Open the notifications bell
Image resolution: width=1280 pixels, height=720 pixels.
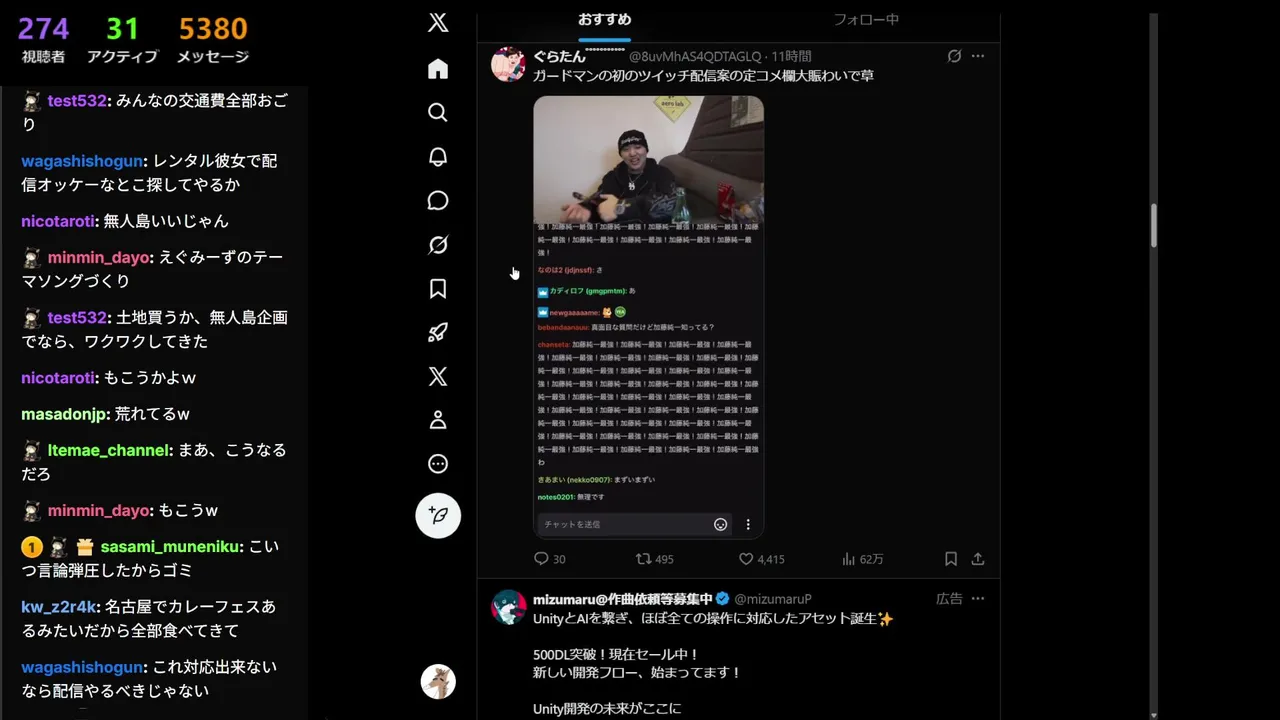[x=438, y=157]
